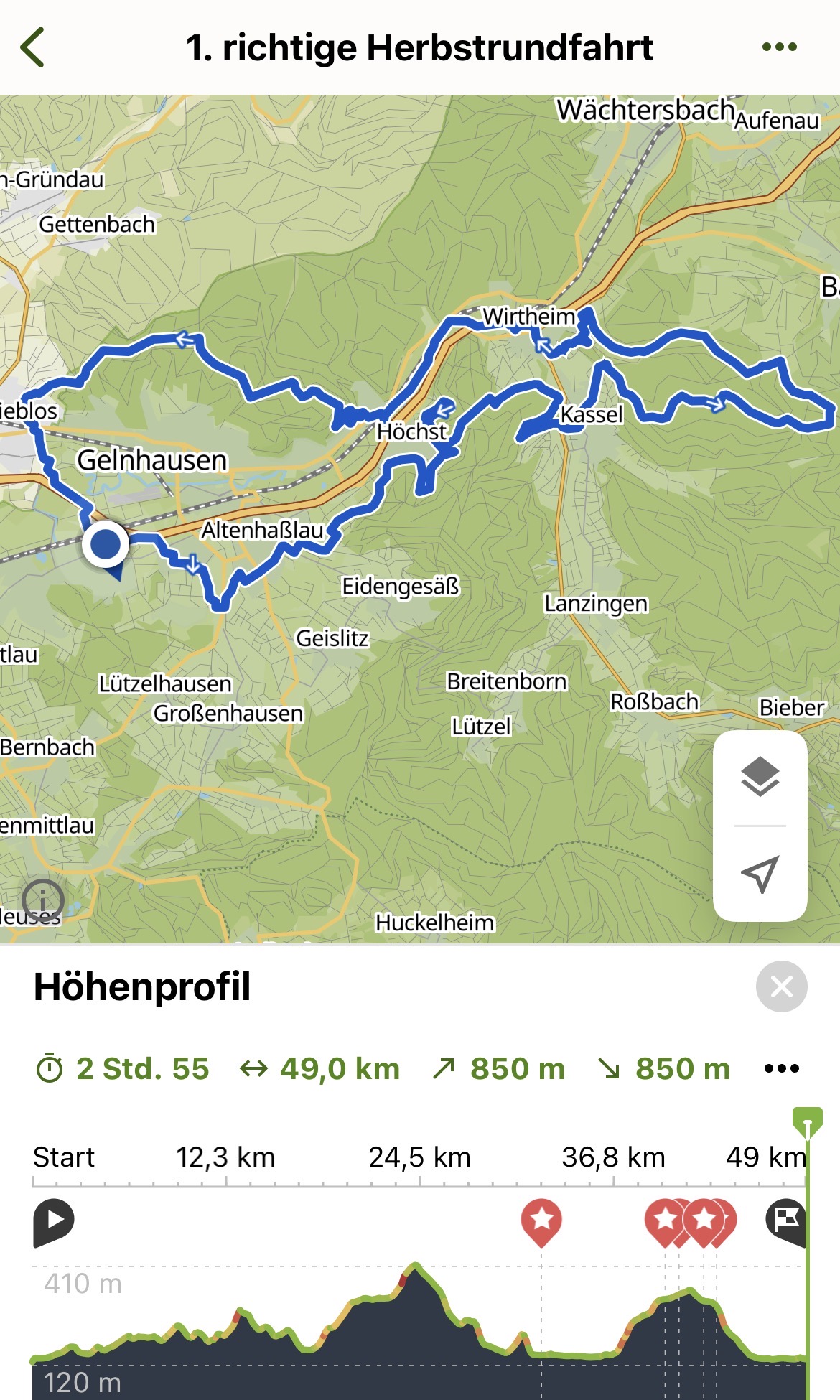
Task: Select the highlight marker near 32 km
Action: point(541,1221)
